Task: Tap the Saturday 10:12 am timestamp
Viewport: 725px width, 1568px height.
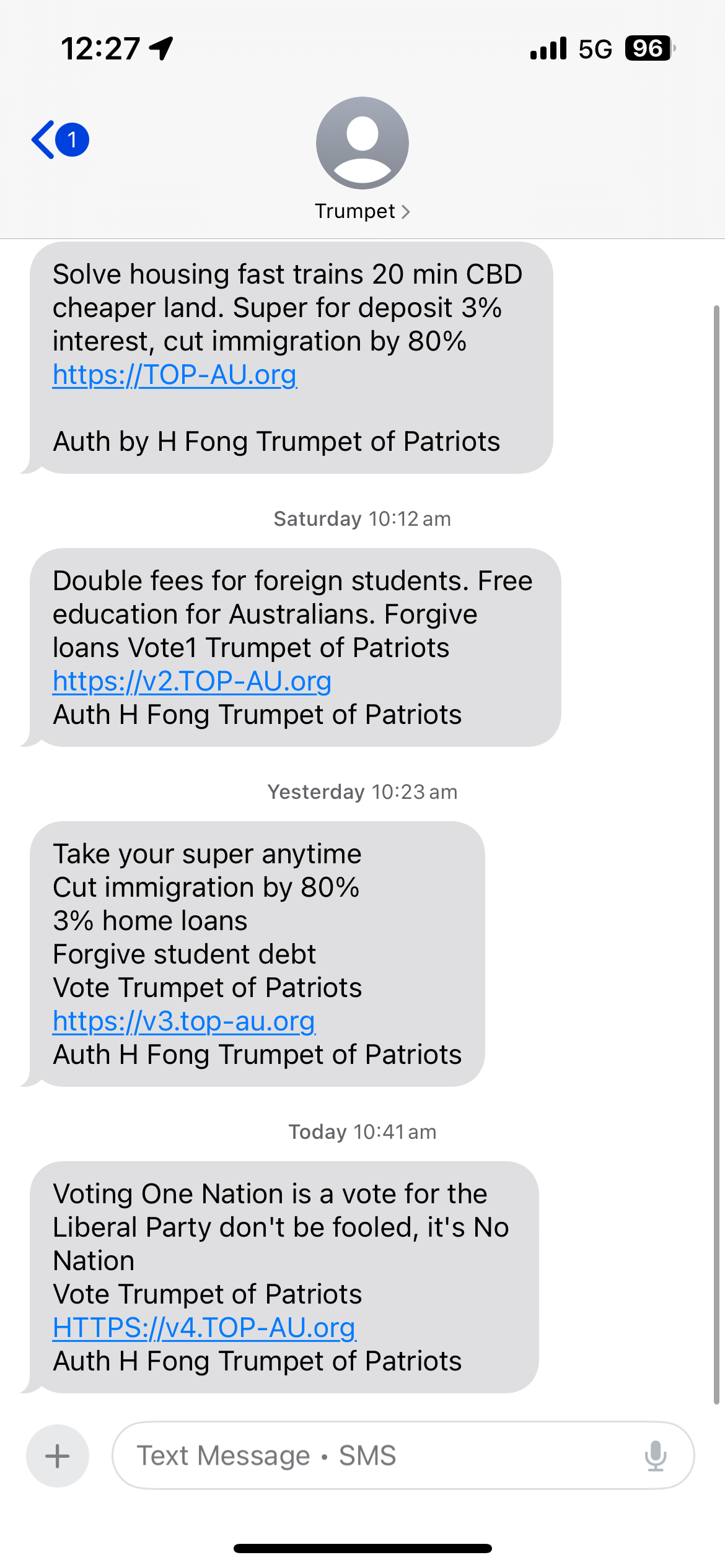Action: (x=362, y=519)
